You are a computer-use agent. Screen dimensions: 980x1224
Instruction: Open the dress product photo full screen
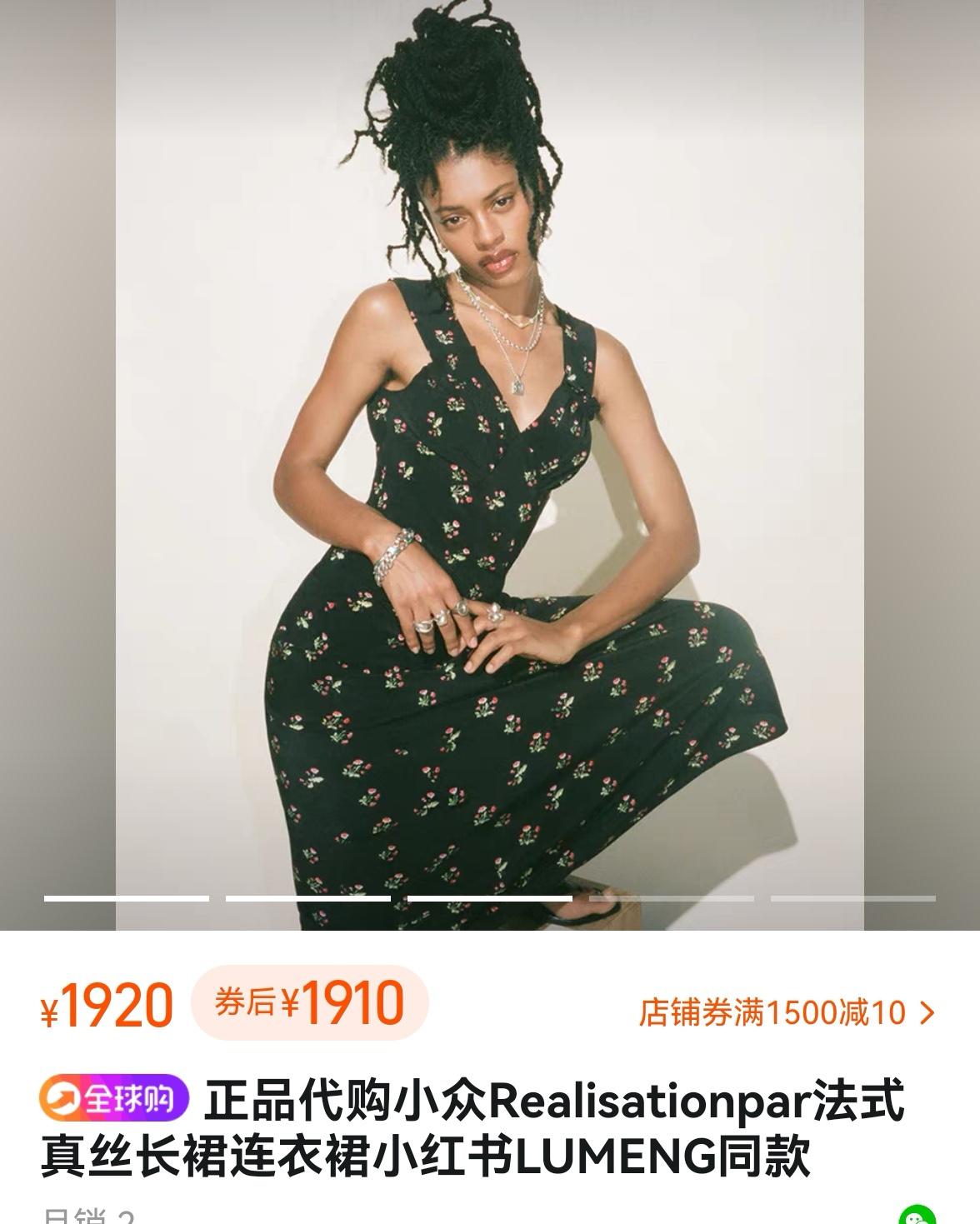coord(490,467)
